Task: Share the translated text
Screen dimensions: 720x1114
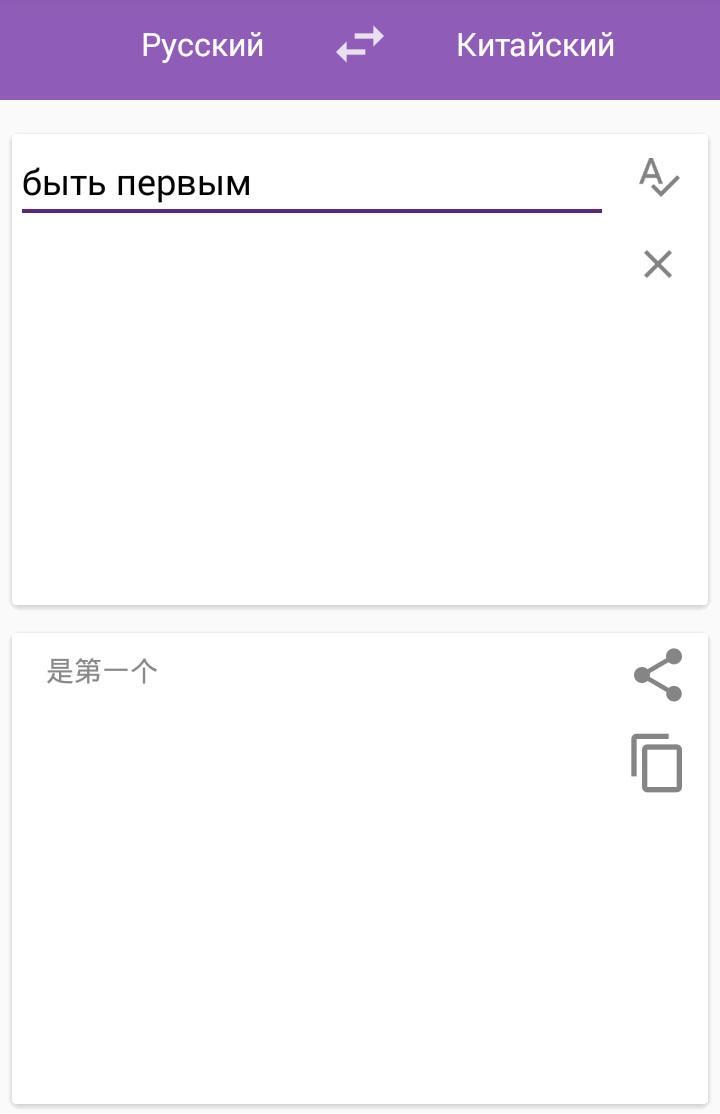Action: [x=658, y=675]
